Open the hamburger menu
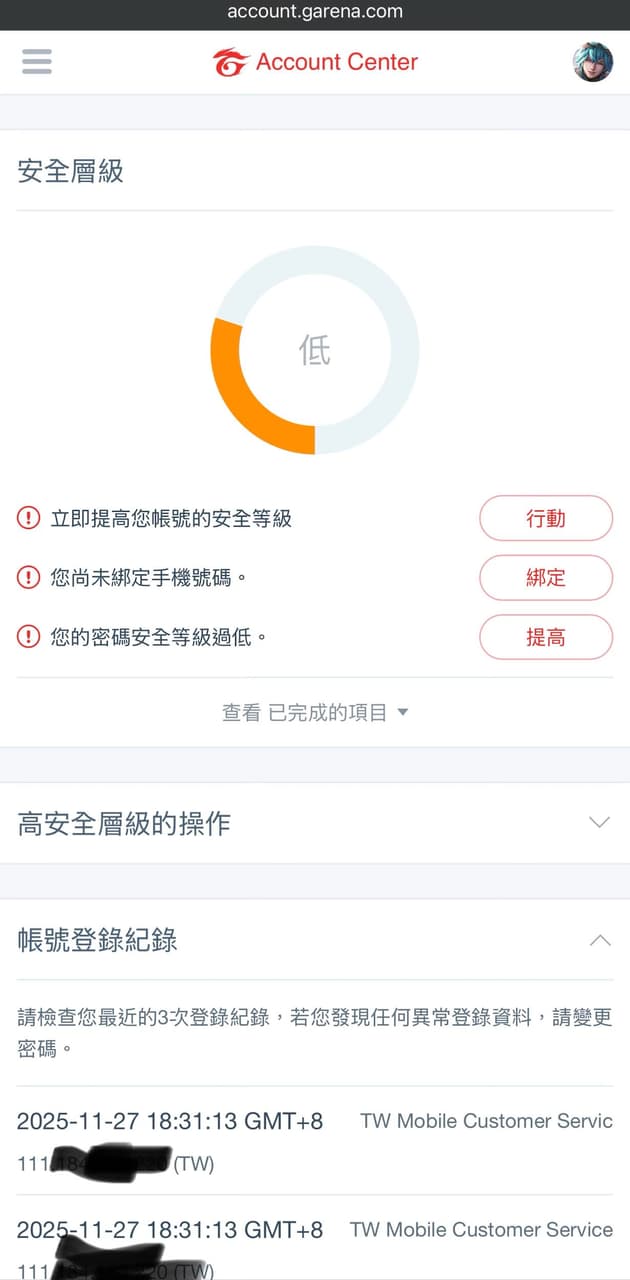The height and width of the screenshot is (1280, 630). point(36,62)
